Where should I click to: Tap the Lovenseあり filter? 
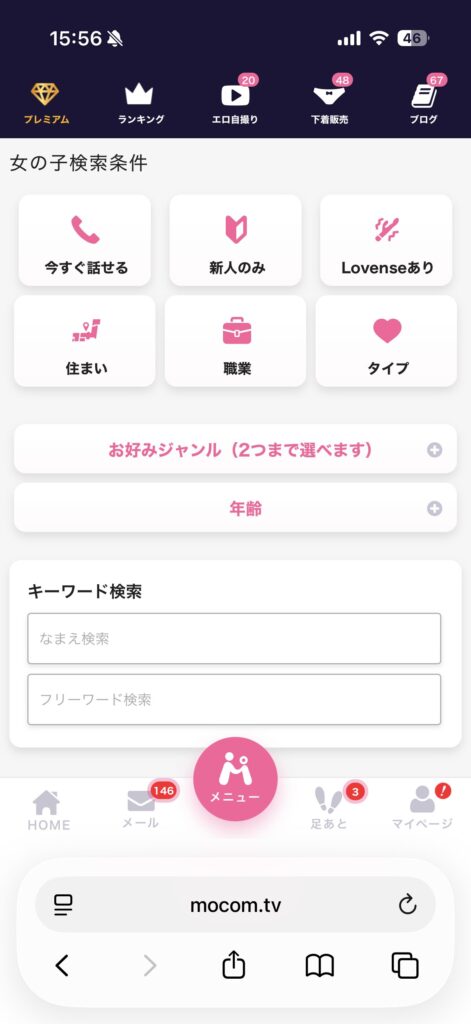[x=386, y=240]
